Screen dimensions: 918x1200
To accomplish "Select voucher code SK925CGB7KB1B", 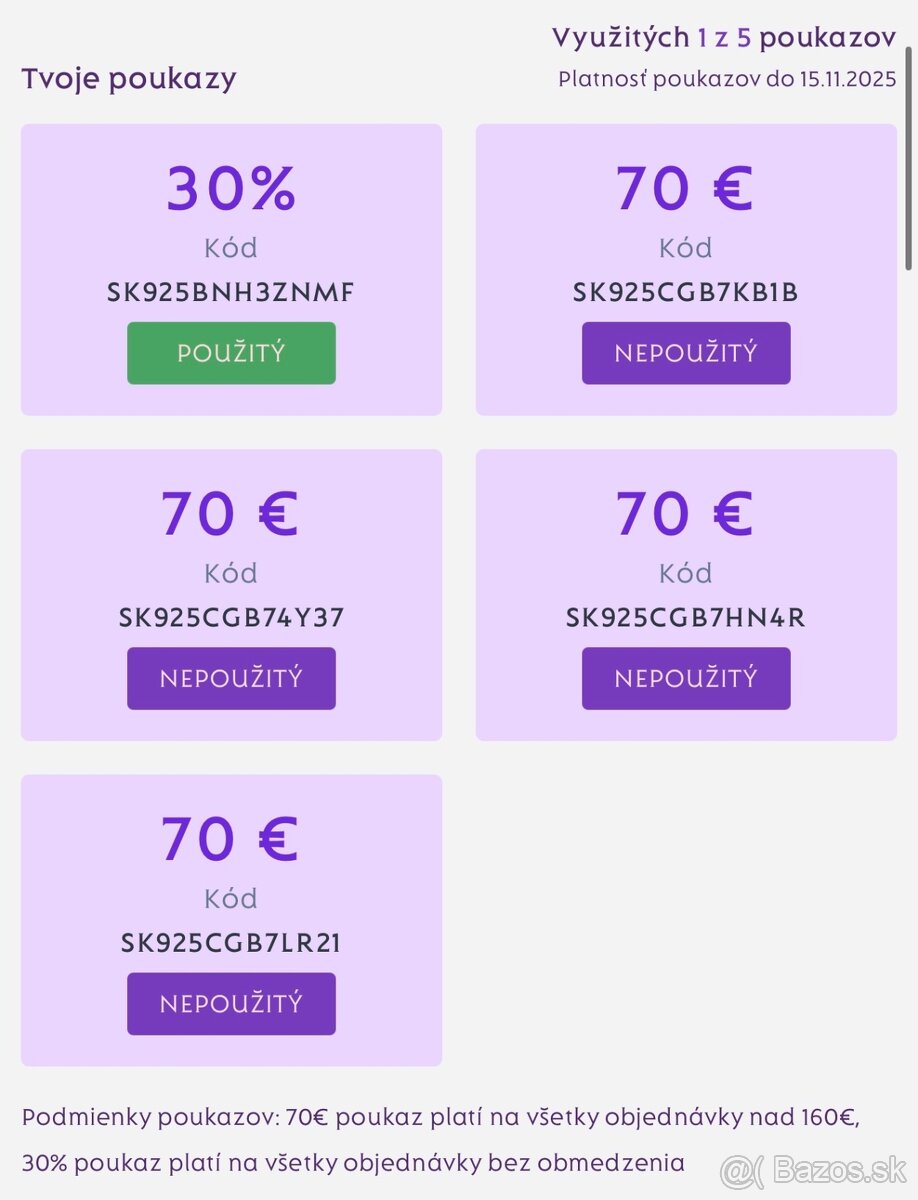I will [686, 293].
